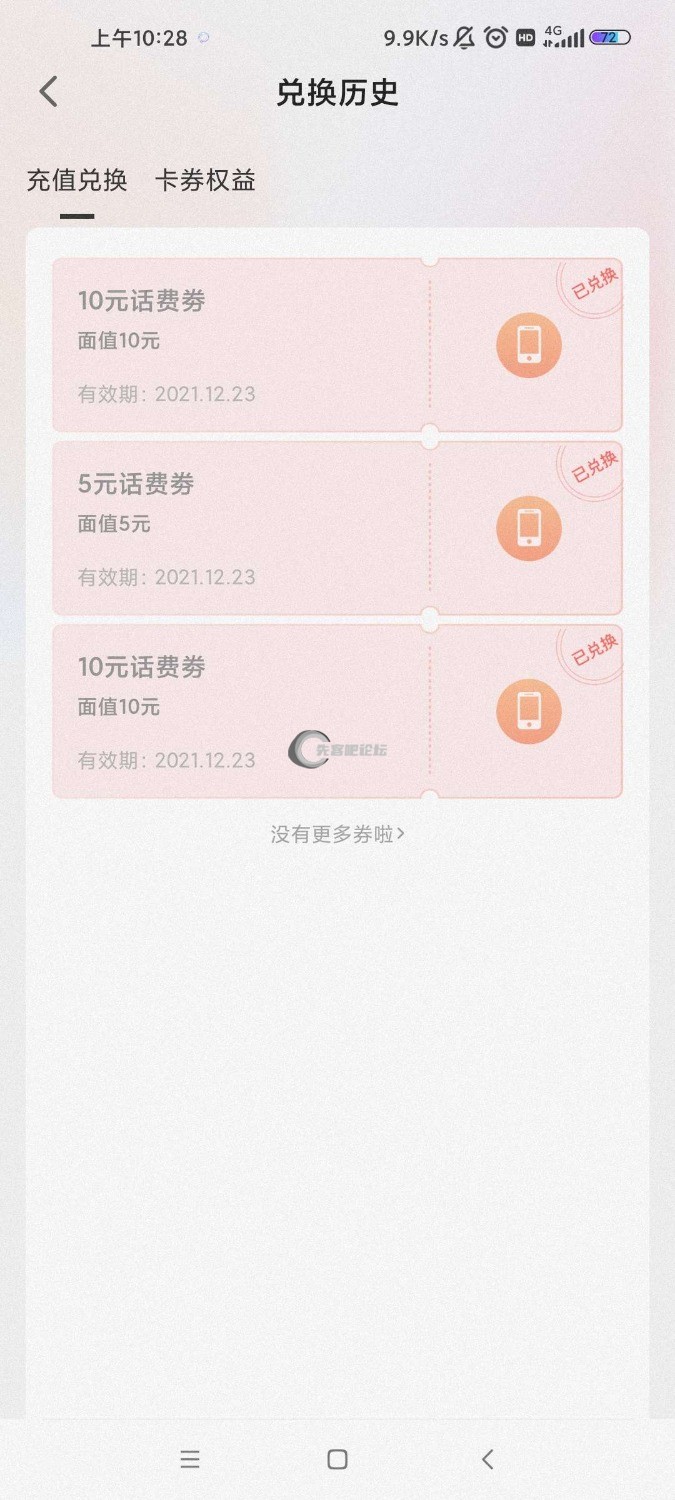Go to the home screen via the system button
The height and width of the screenshot is (1500, 675).
point(337,1459)
